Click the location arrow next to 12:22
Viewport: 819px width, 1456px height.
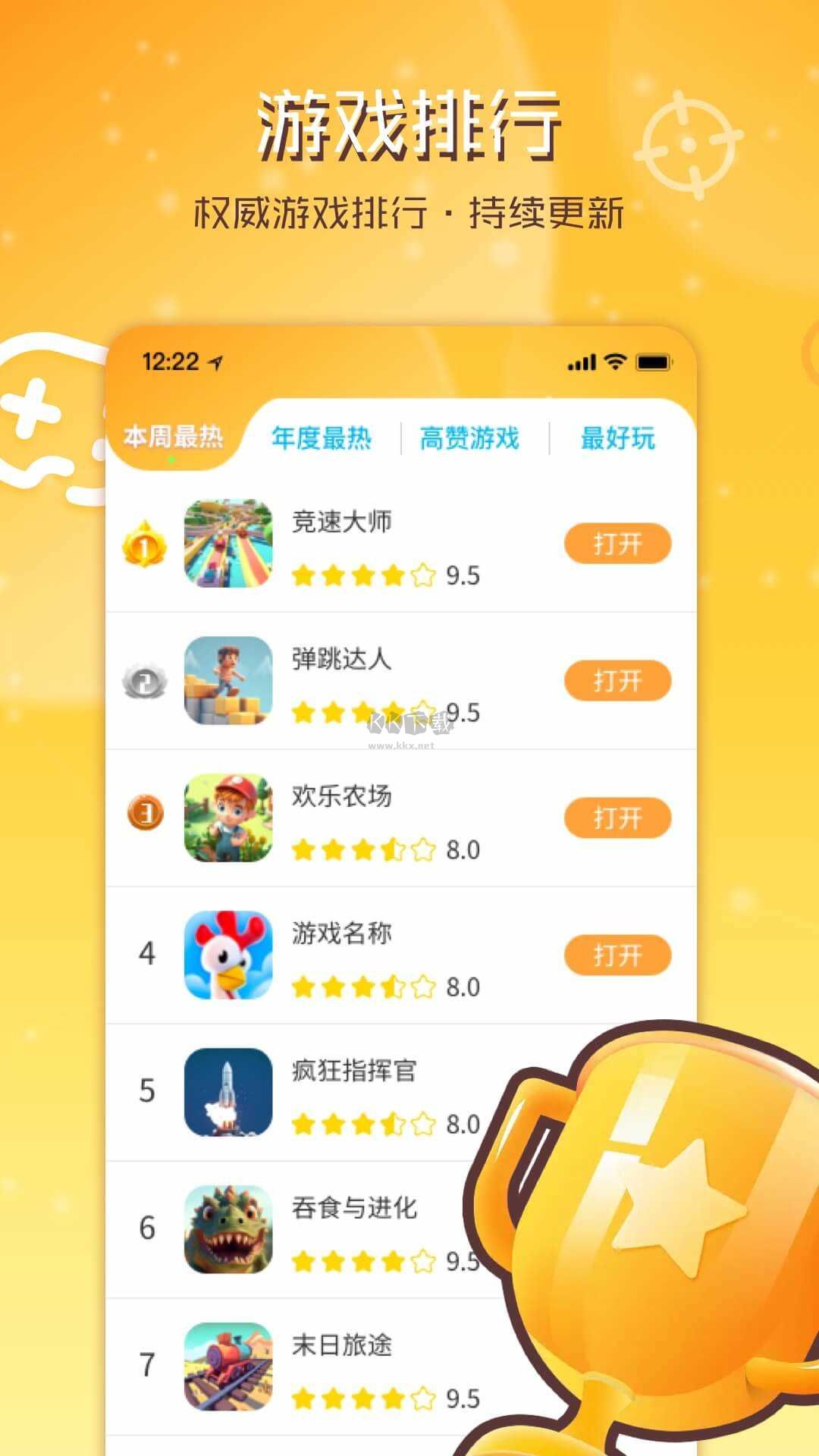click(x=215, y=362)
